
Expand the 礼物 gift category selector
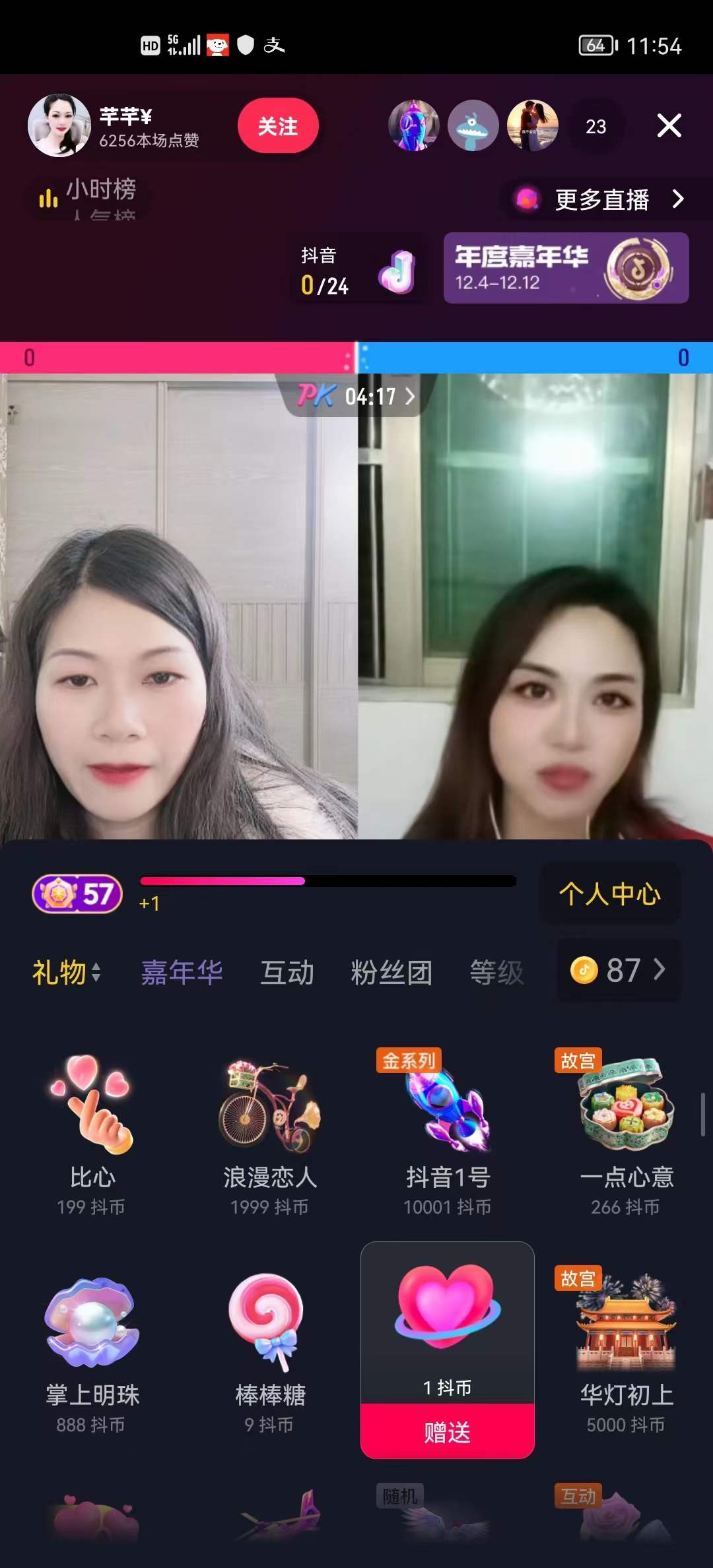tap(66, 973)
